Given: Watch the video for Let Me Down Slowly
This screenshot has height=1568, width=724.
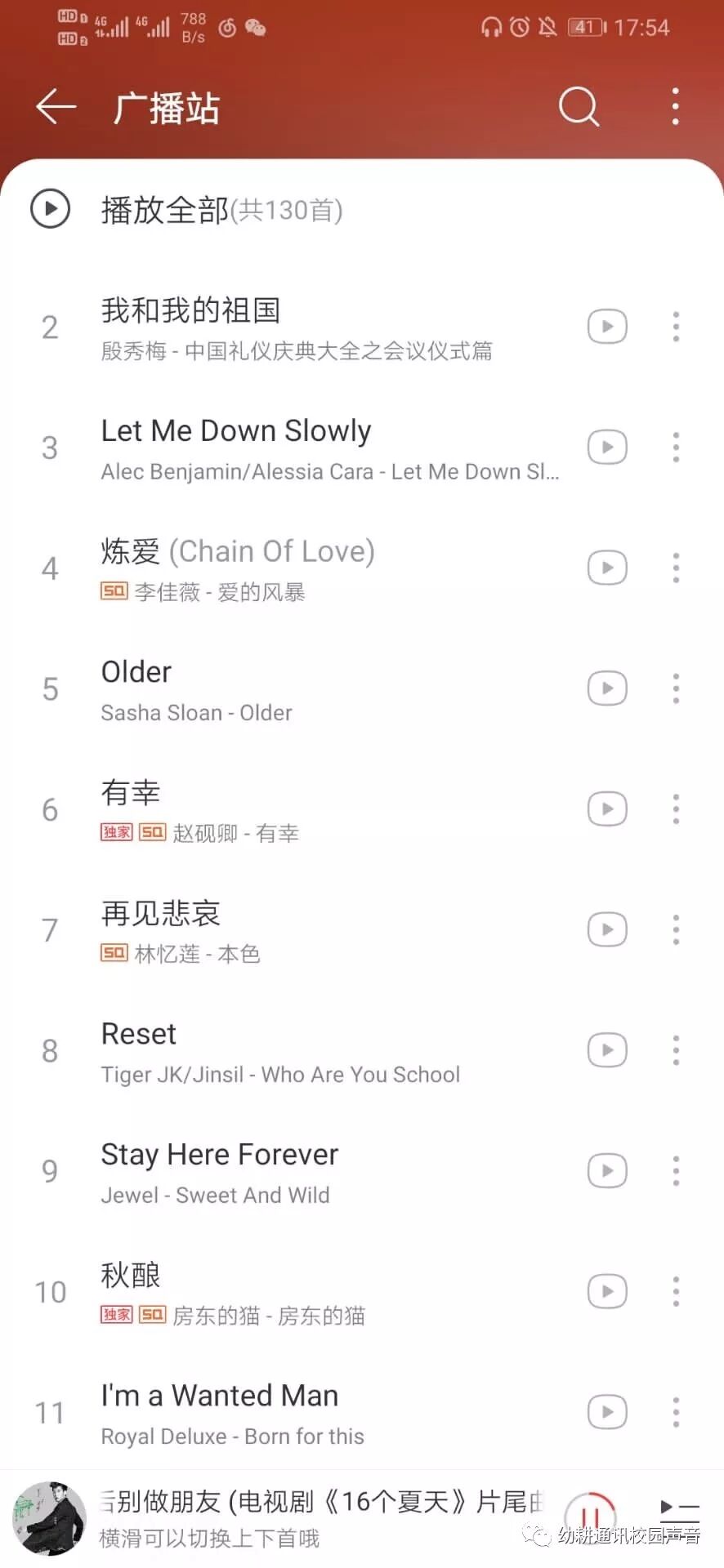Looking at the screenshot, I should [x=607, y=448].
